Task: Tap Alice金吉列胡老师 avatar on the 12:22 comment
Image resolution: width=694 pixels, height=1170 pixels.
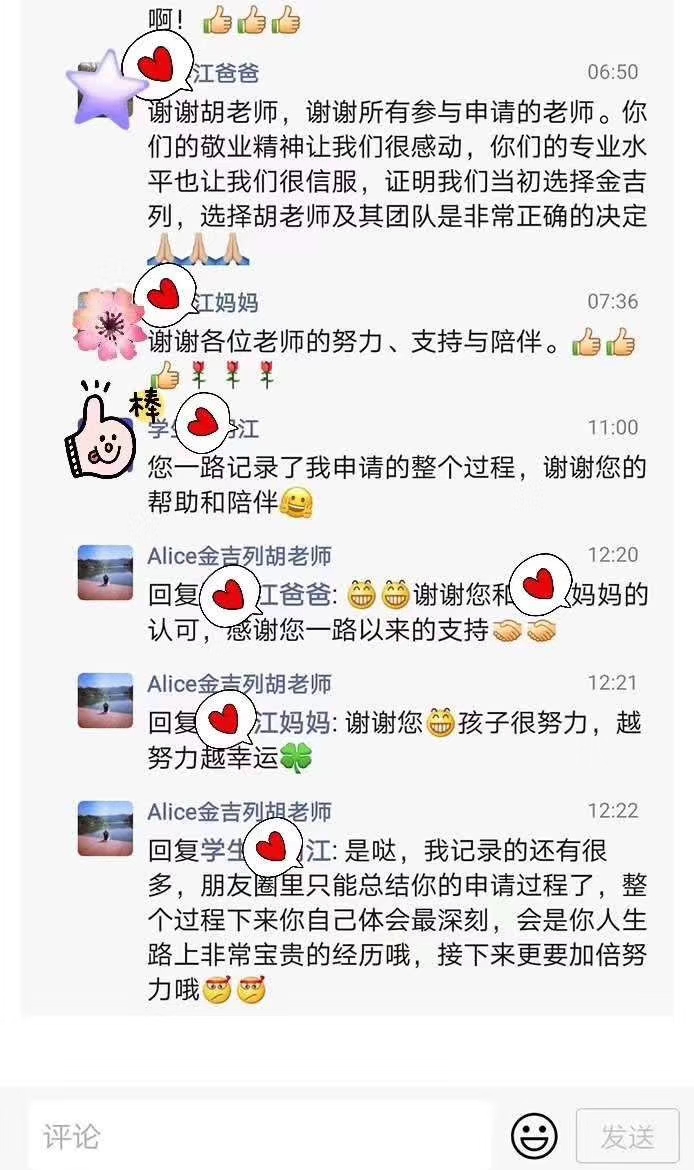Action: (x=105, y=828)
